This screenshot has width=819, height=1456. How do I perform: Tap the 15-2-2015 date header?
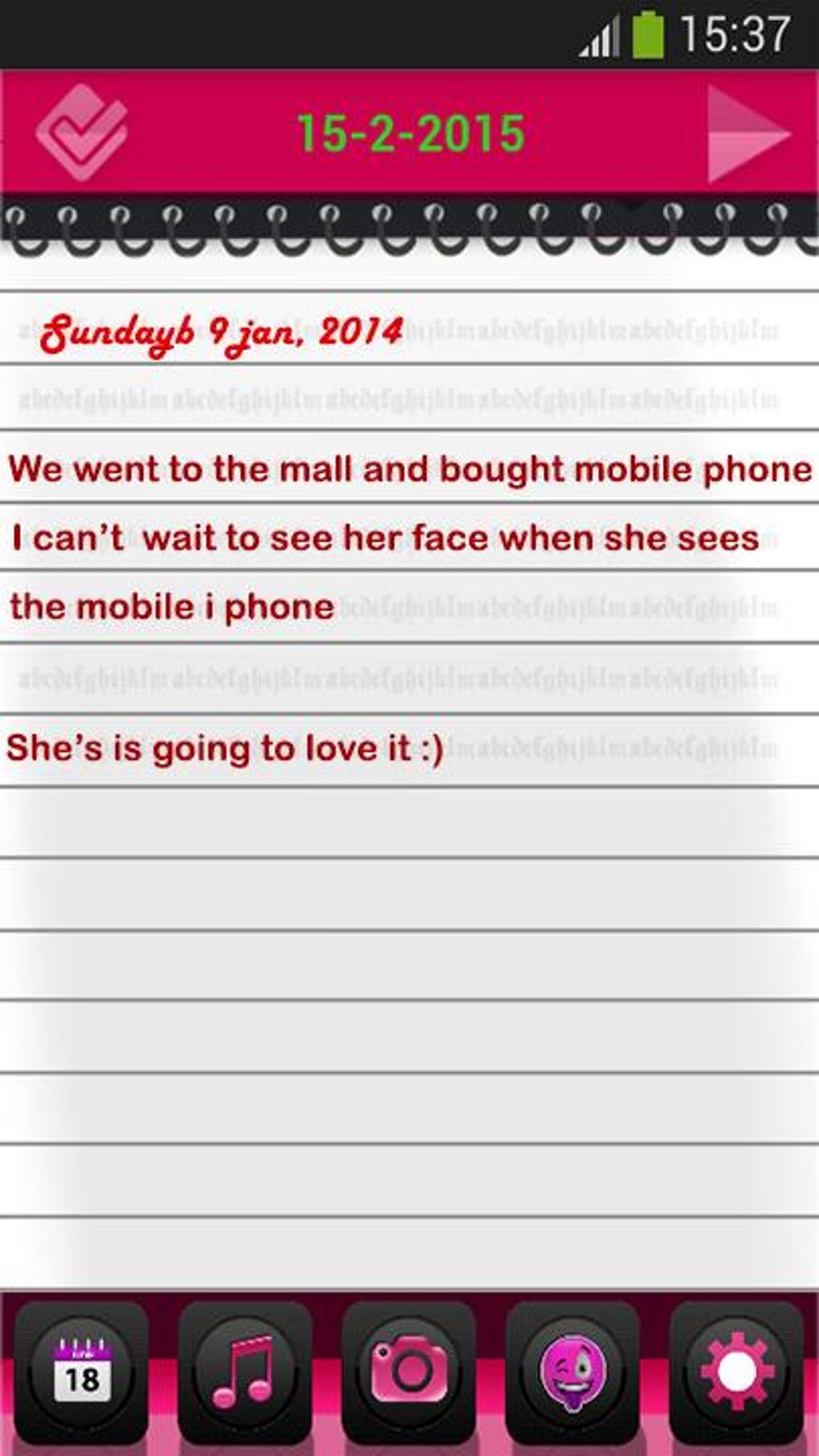point(410,133)
